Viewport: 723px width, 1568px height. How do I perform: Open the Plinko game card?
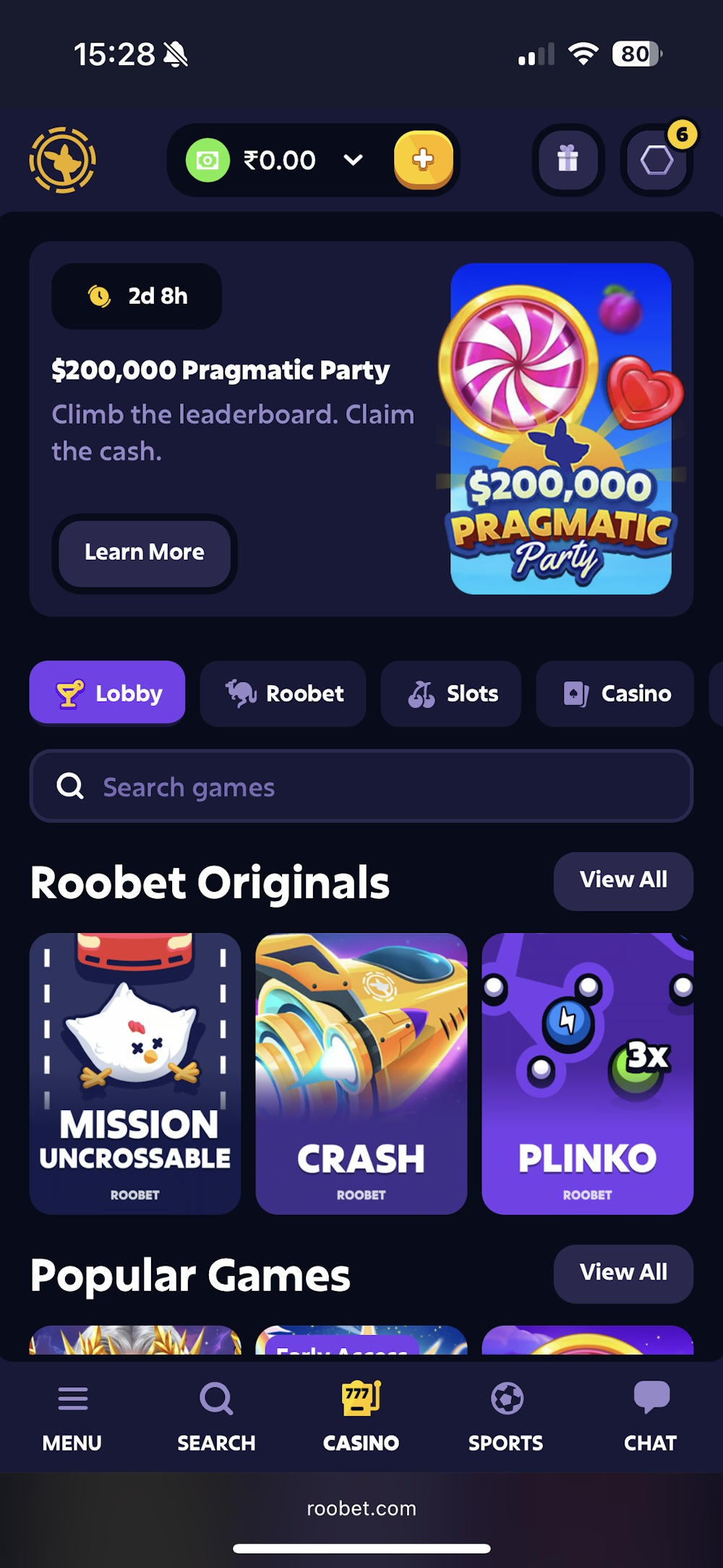588,1073
